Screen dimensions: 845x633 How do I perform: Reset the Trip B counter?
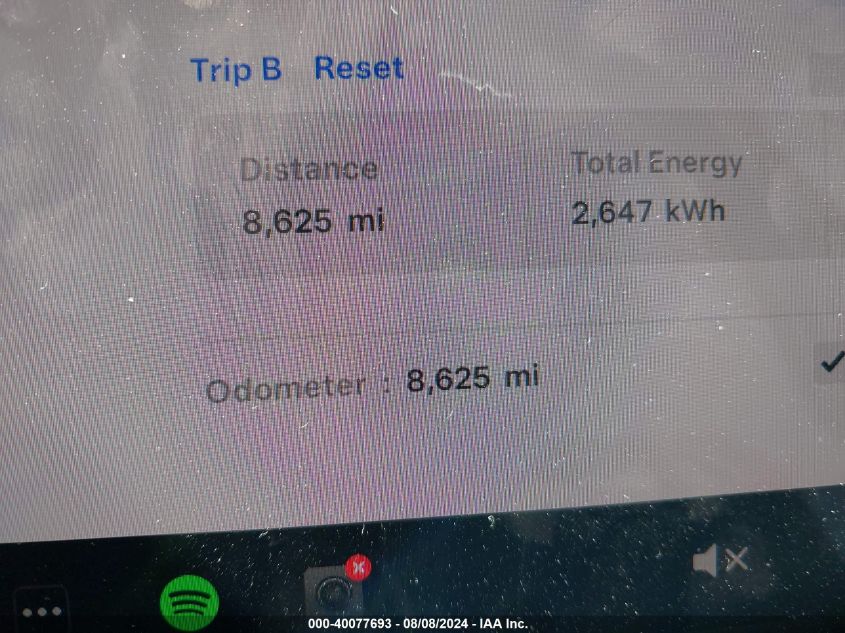click(x=359, y=69)
